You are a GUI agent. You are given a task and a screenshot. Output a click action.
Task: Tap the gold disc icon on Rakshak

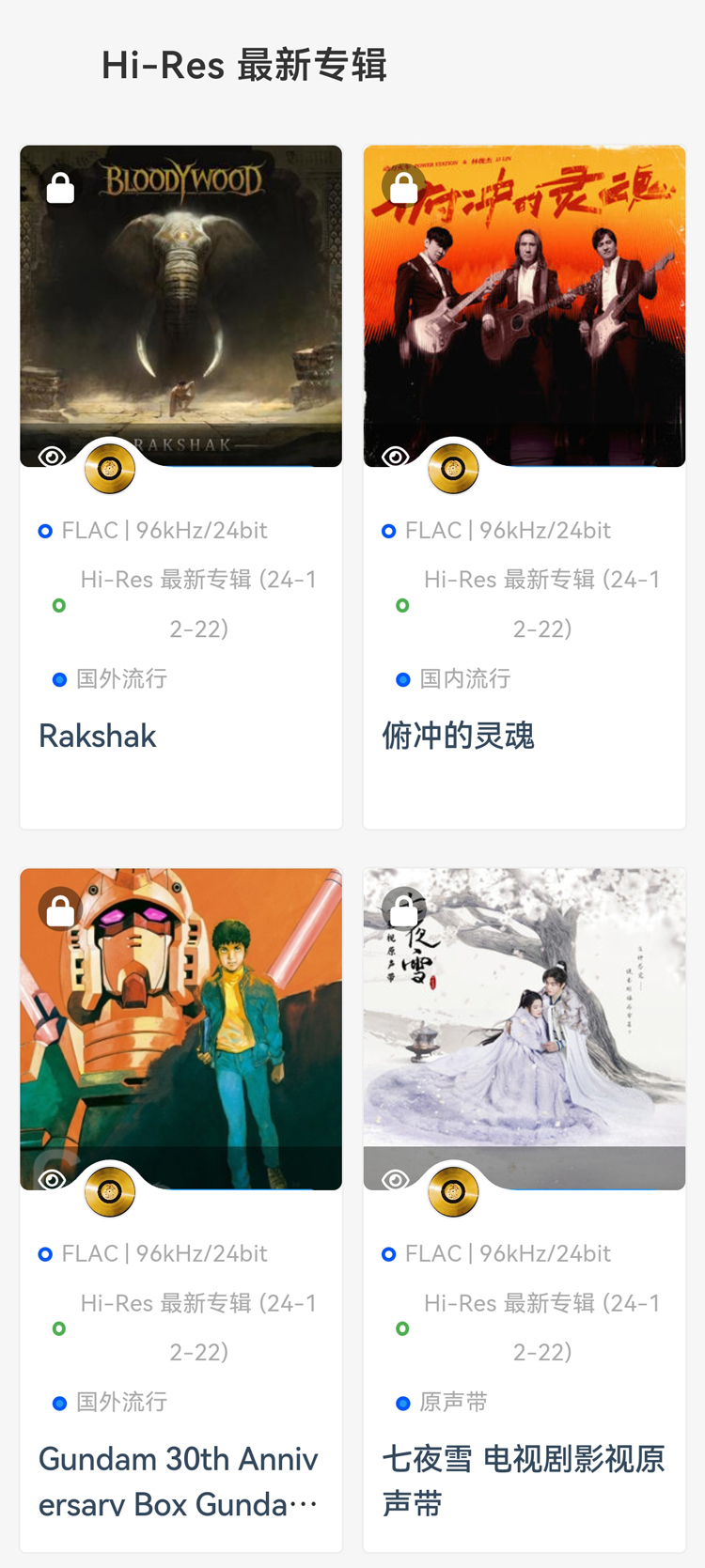(110, 468)
